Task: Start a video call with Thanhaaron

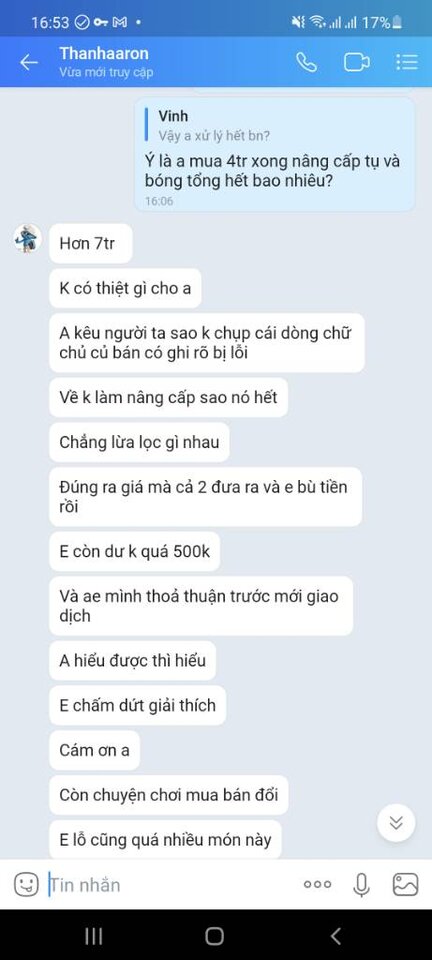Action: coord(357,62)
